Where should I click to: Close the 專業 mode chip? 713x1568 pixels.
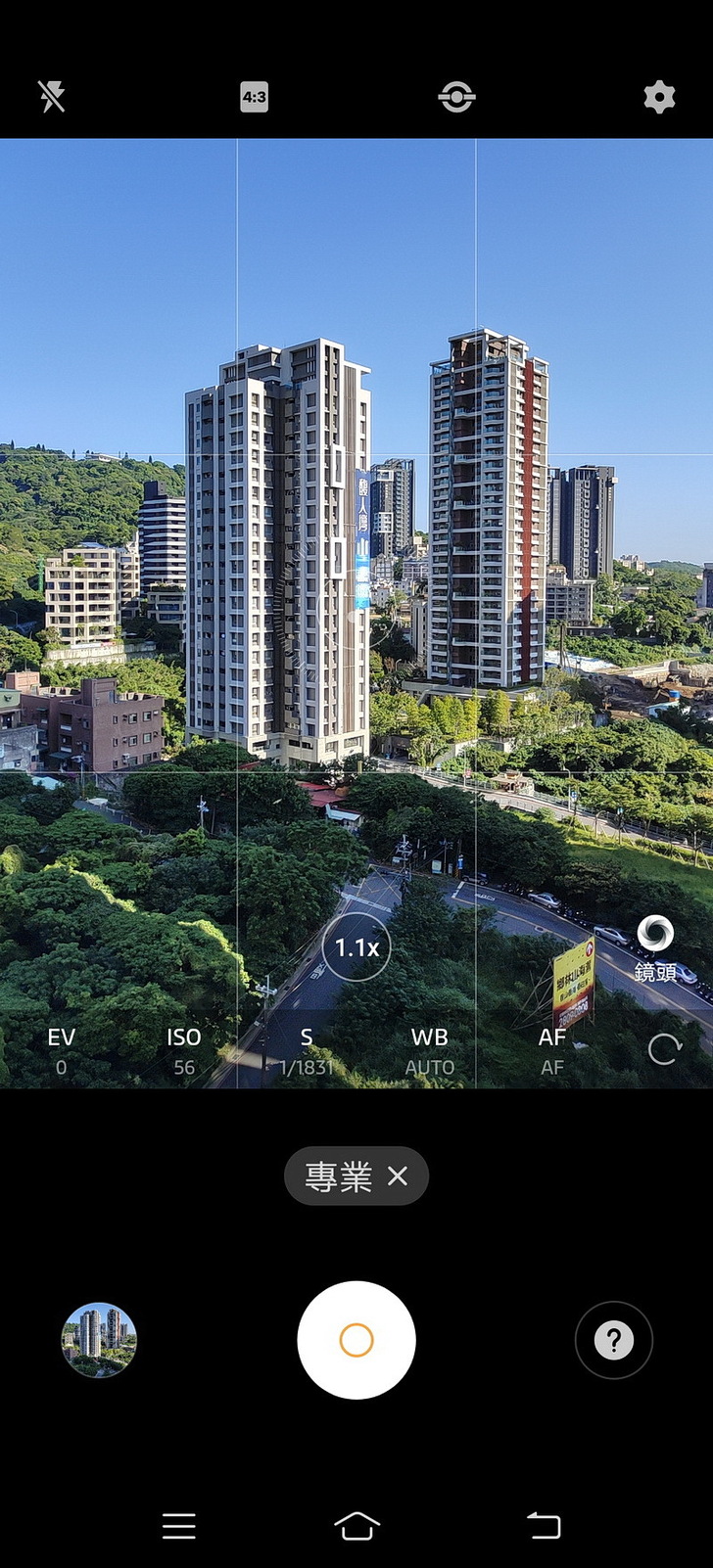click(x=398, y=1176)
